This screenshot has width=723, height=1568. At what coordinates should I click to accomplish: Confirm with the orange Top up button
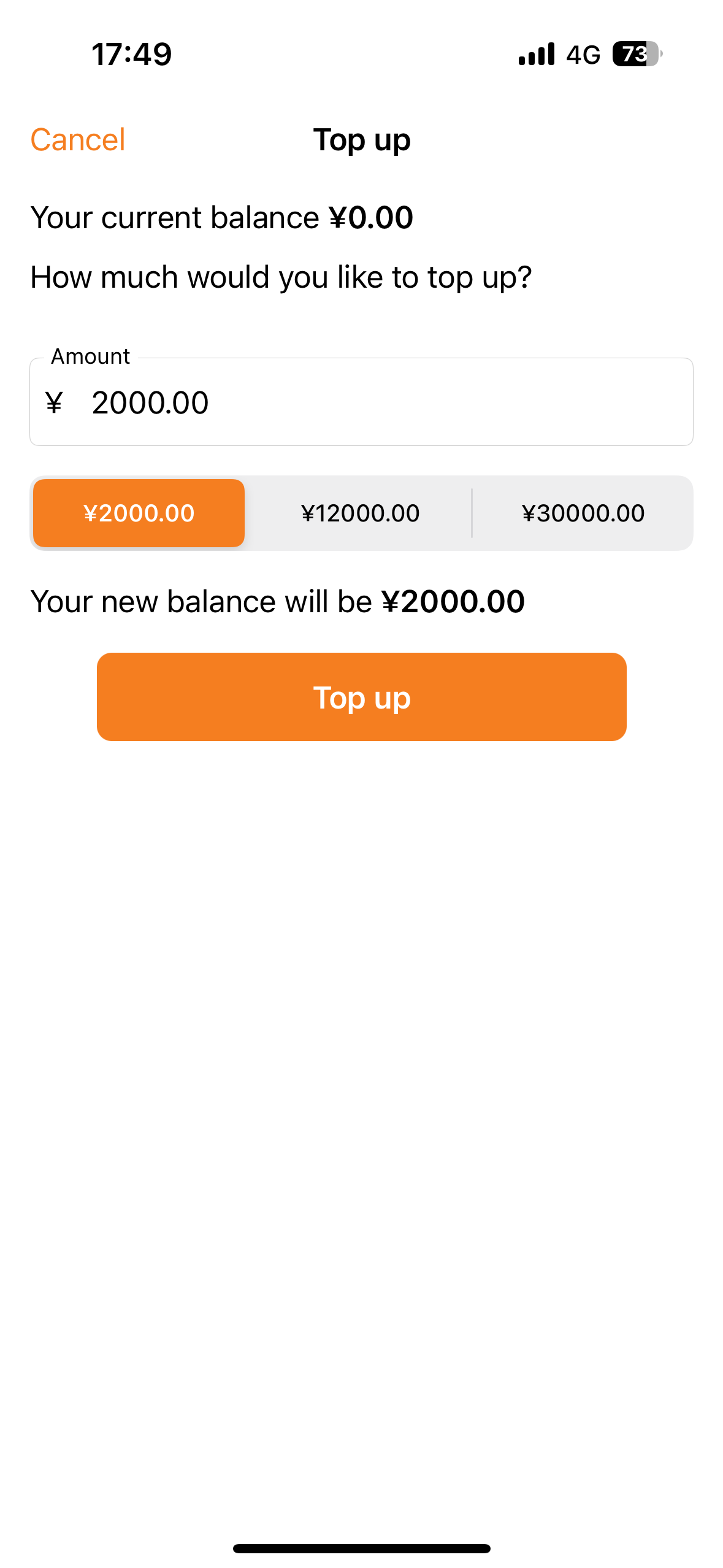(x=361, y=697)
